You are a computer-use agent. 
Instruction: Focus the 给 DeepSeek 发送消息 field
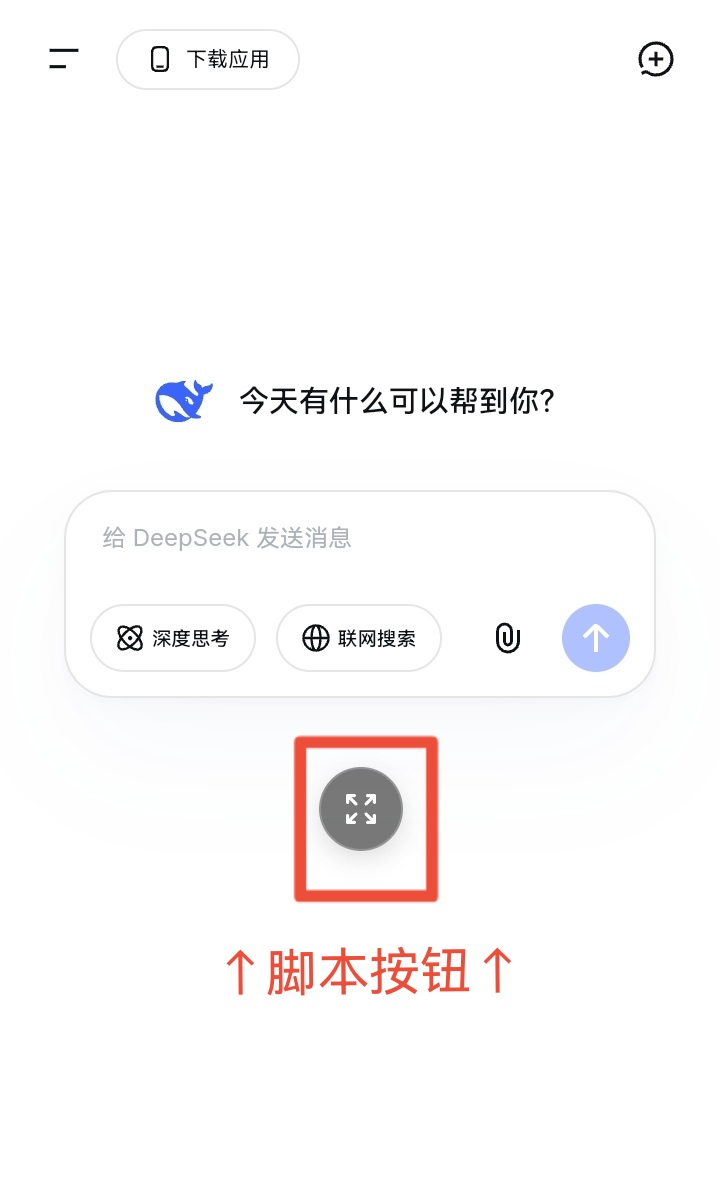click(x=360, y=539)
